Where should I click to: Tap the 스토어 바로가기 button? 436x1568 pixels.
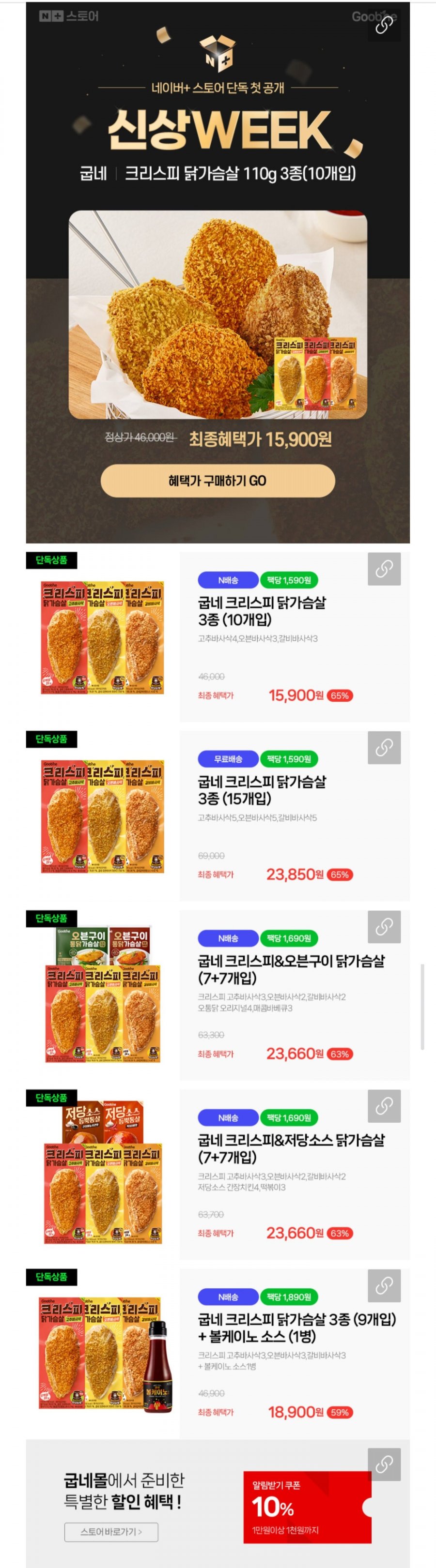pyautogui.click(x=111, y=1532)
